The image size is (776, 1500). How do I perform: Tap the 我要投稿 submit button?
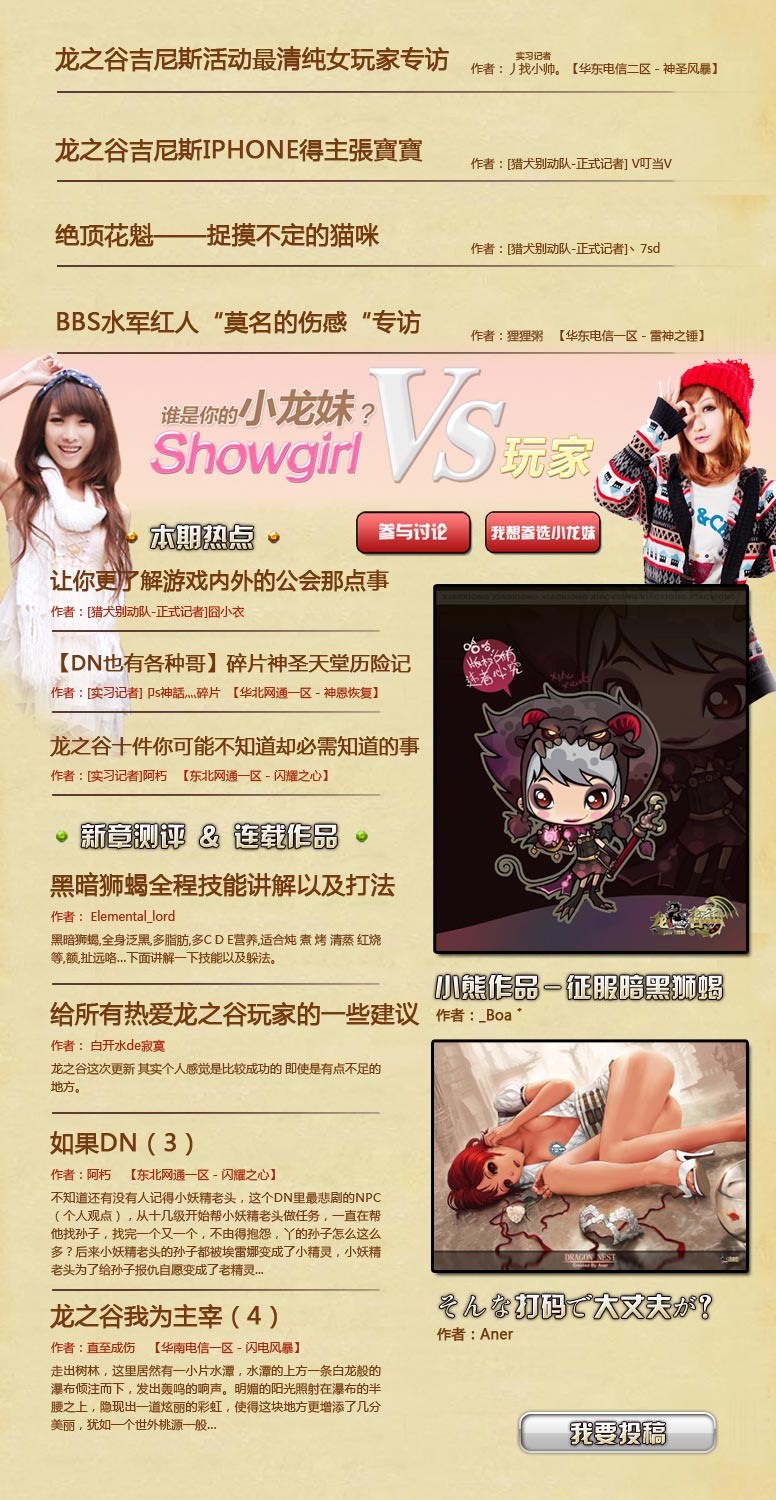[617, 1432]
